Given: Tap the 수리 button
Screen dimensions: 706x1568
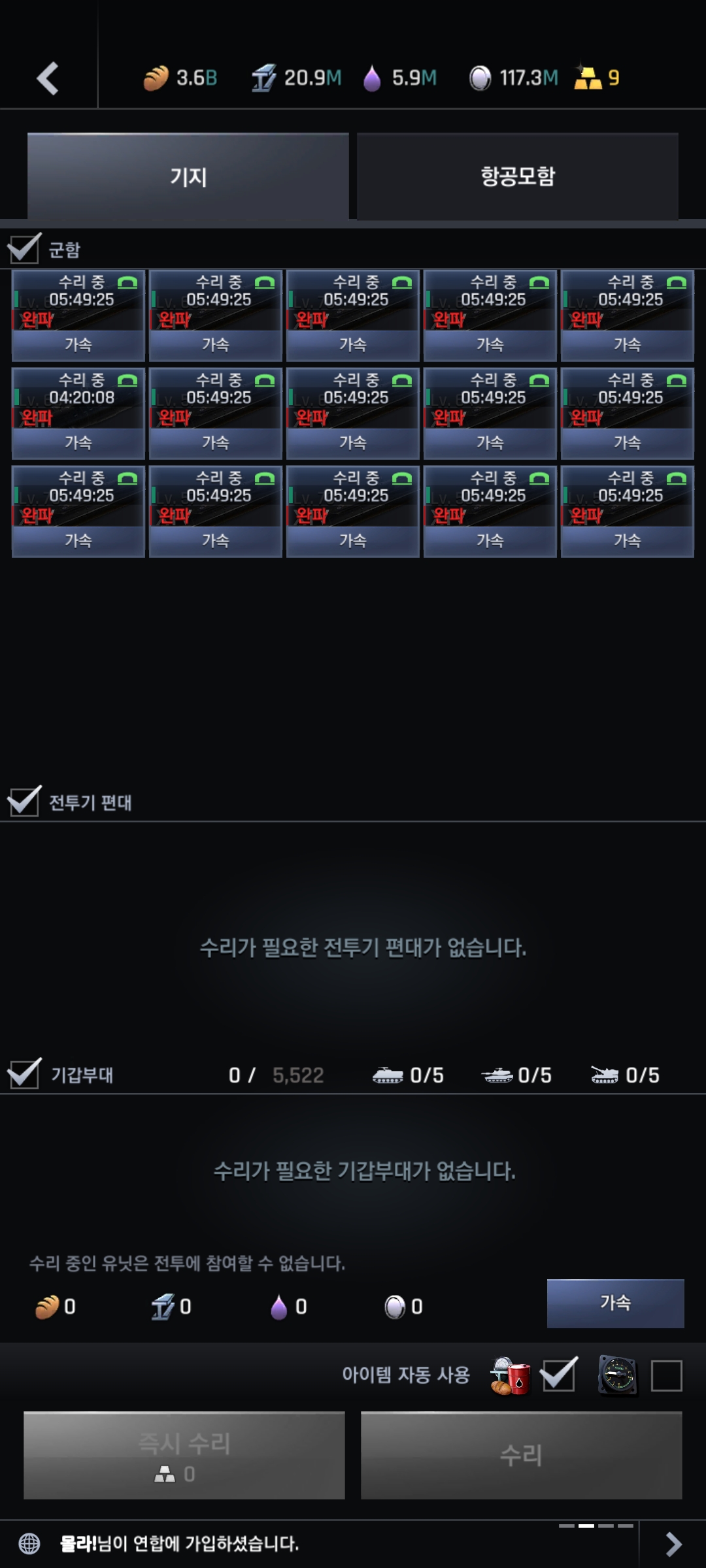Looking at the screenshot, I should click(x=521, y=1455).
